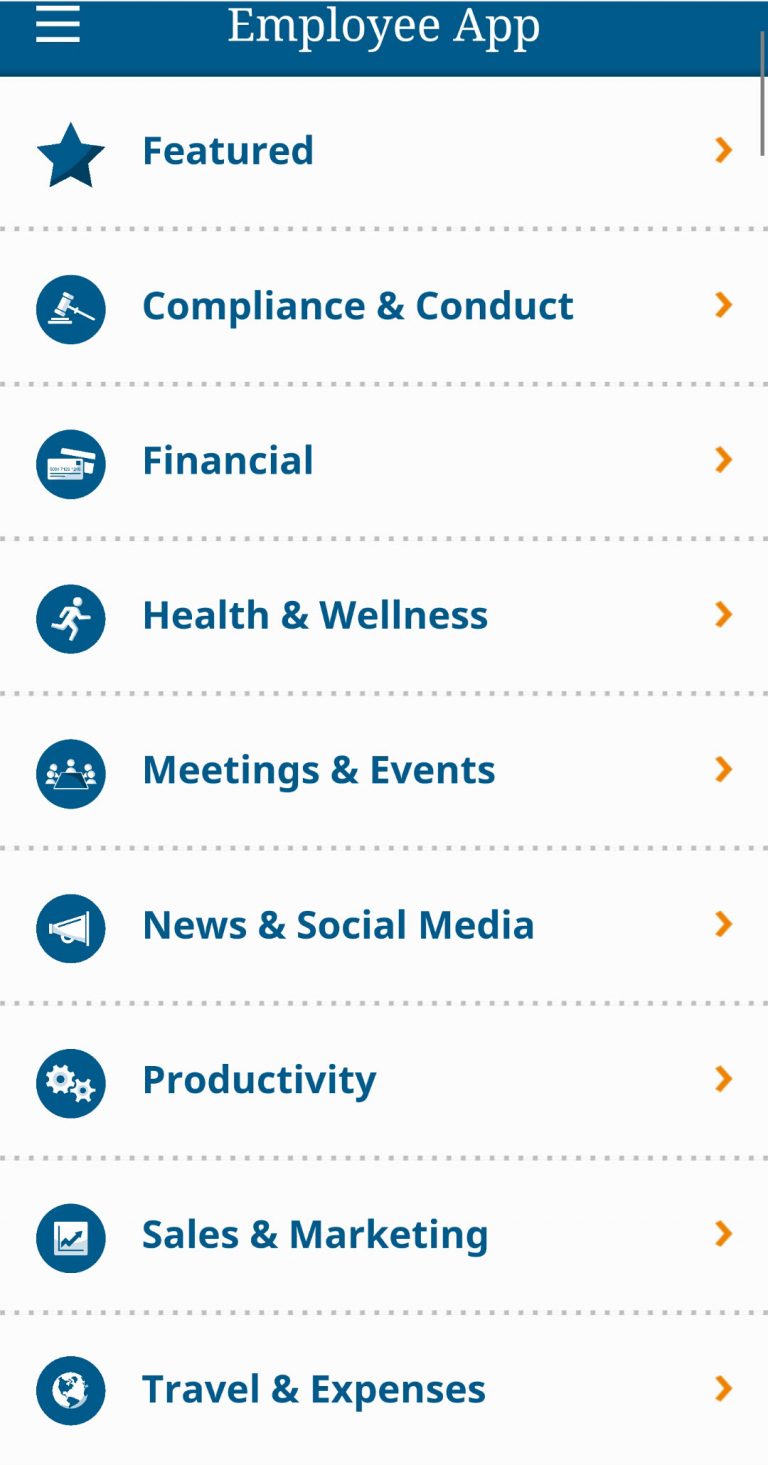Screen dimensions: 768x1465
Task: View News & Social Media
Action: pyautogui.click(x=384, y=926)
